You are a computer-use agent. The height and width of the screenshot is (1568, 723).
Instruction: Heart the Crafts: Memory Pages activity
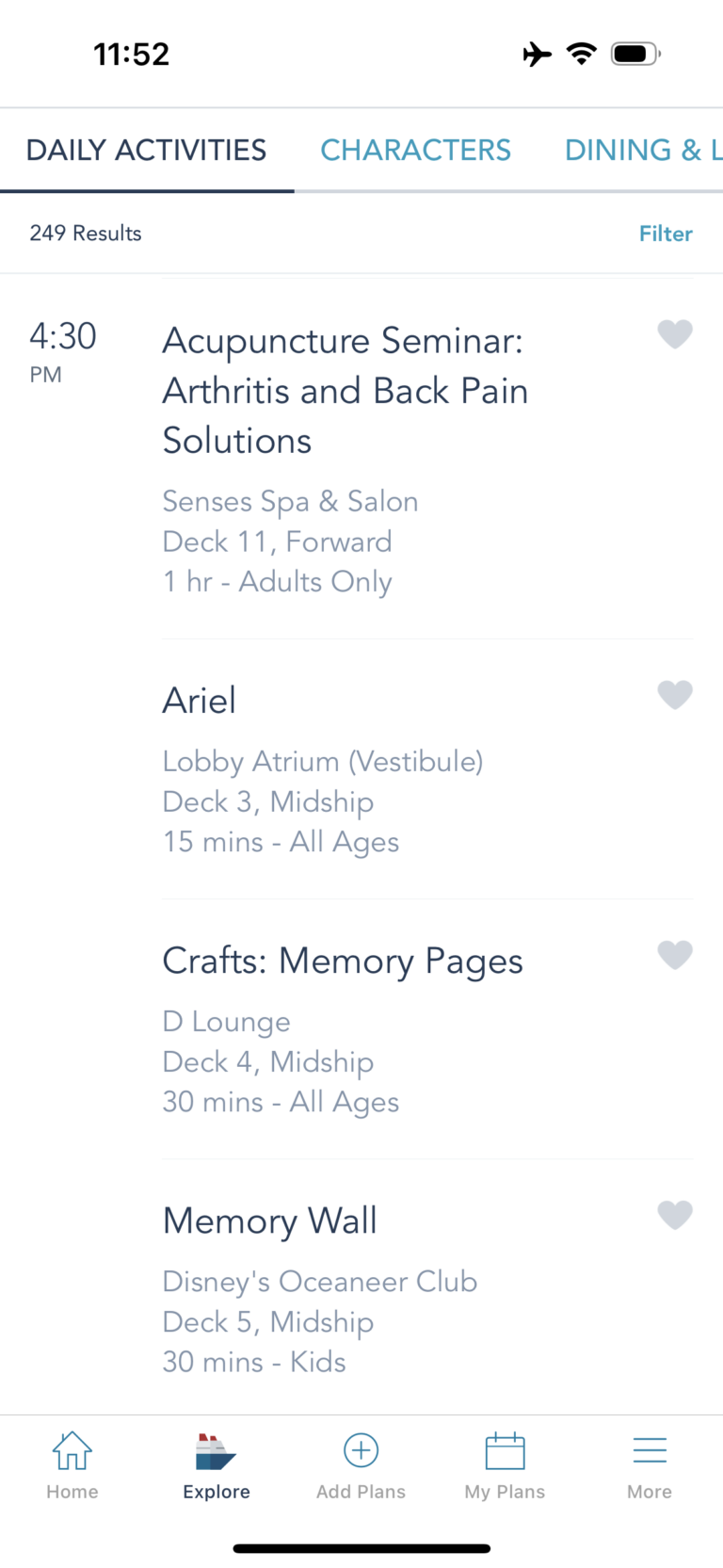pos(674,954)
